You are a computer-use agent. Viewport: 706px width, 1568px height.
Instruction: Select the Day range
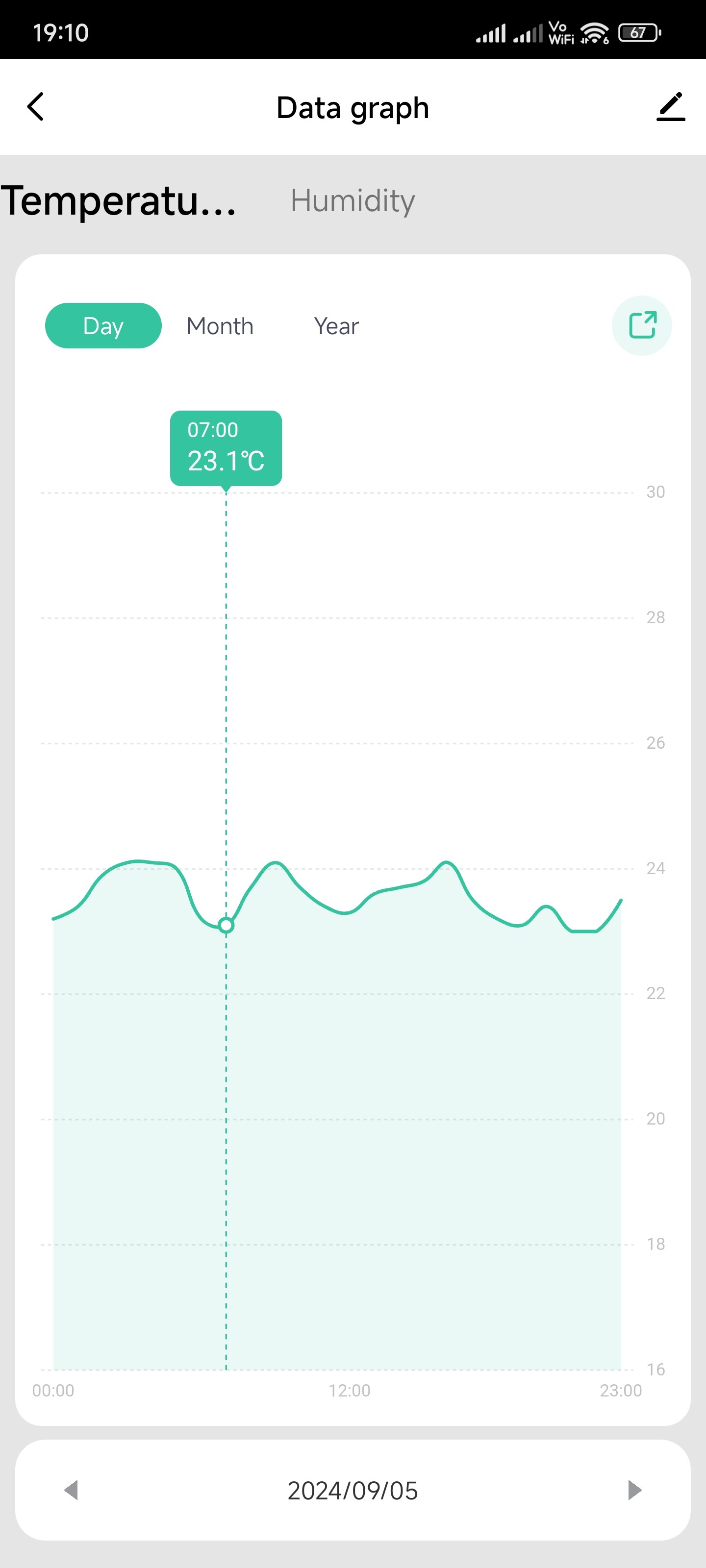pyautogui.click(x=103, y=326)
